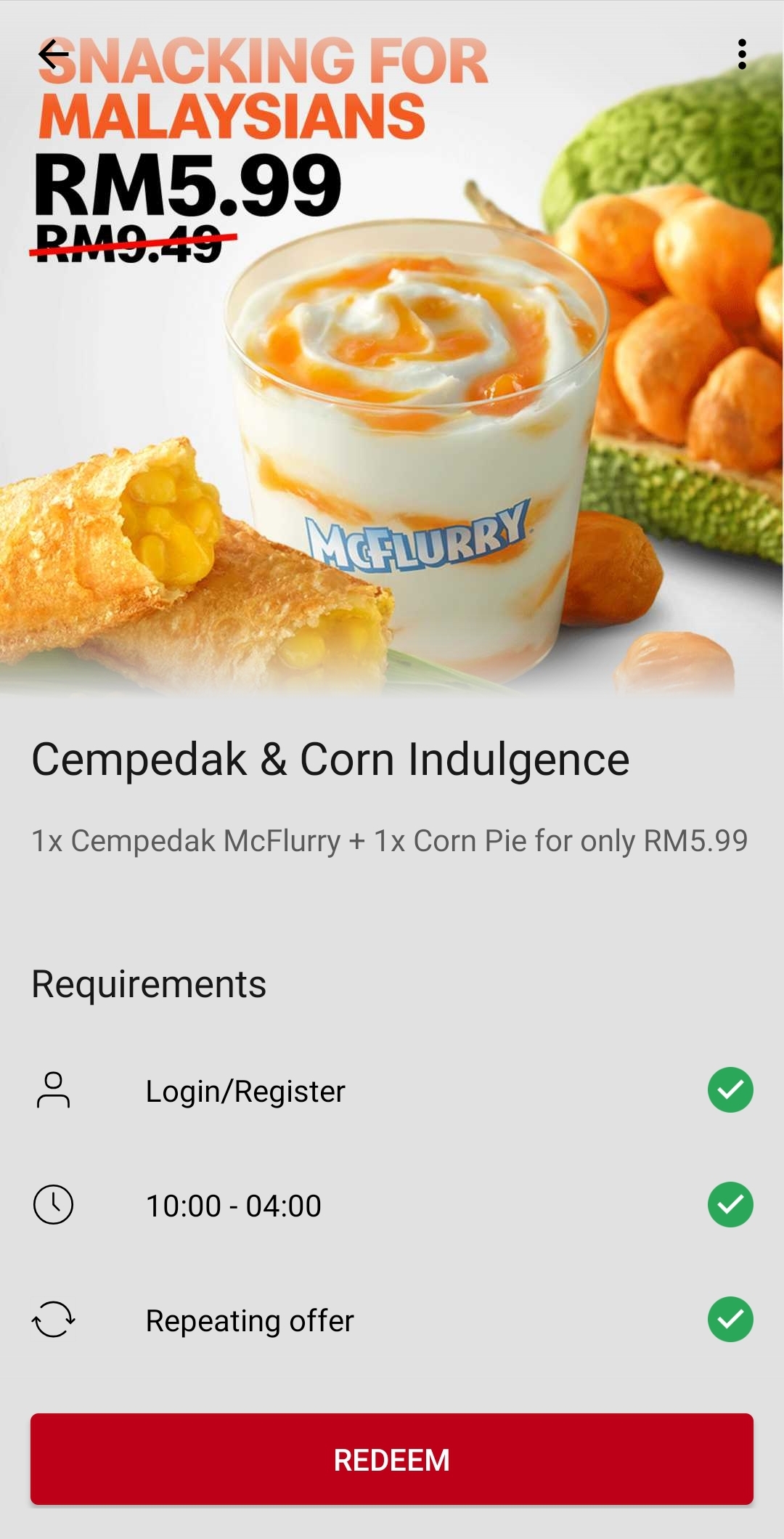Open the three-dot overflow menu
This screenshot has height=1539, width=784.
pyautogui.click(x=741, y=54)
